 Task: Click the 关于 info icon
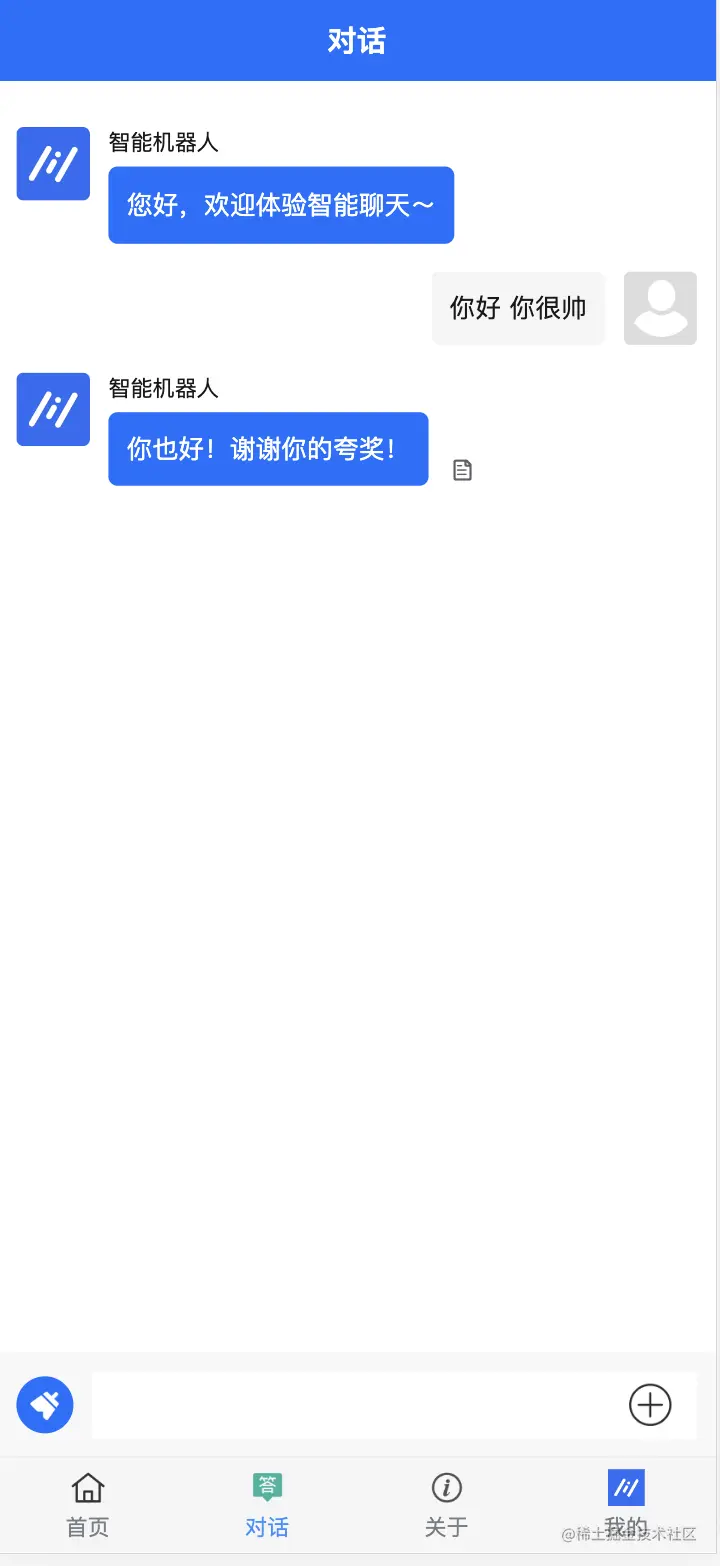446,1488
